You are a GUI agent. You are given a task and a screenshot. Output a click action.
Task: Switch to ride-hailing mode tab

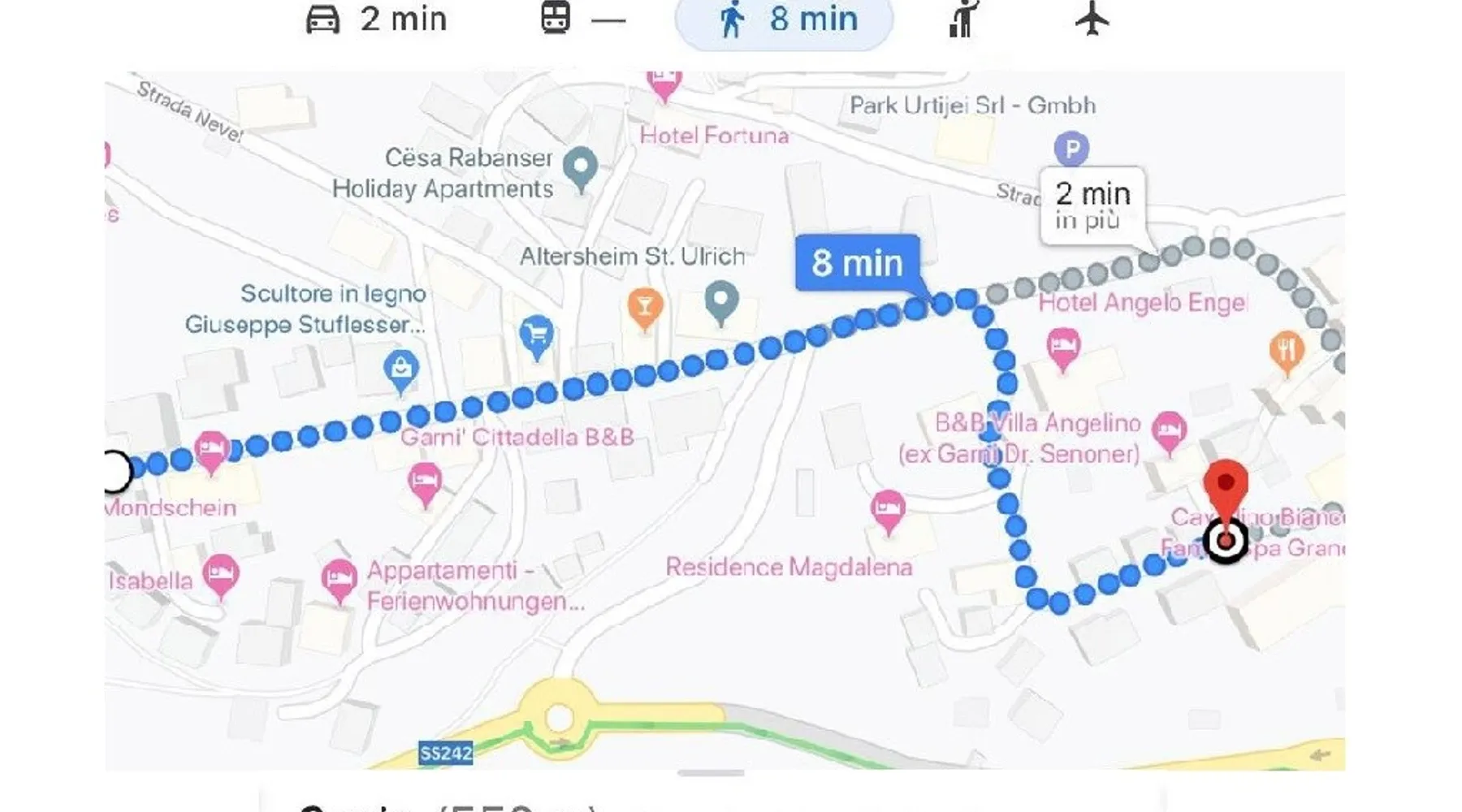point(962,19)
